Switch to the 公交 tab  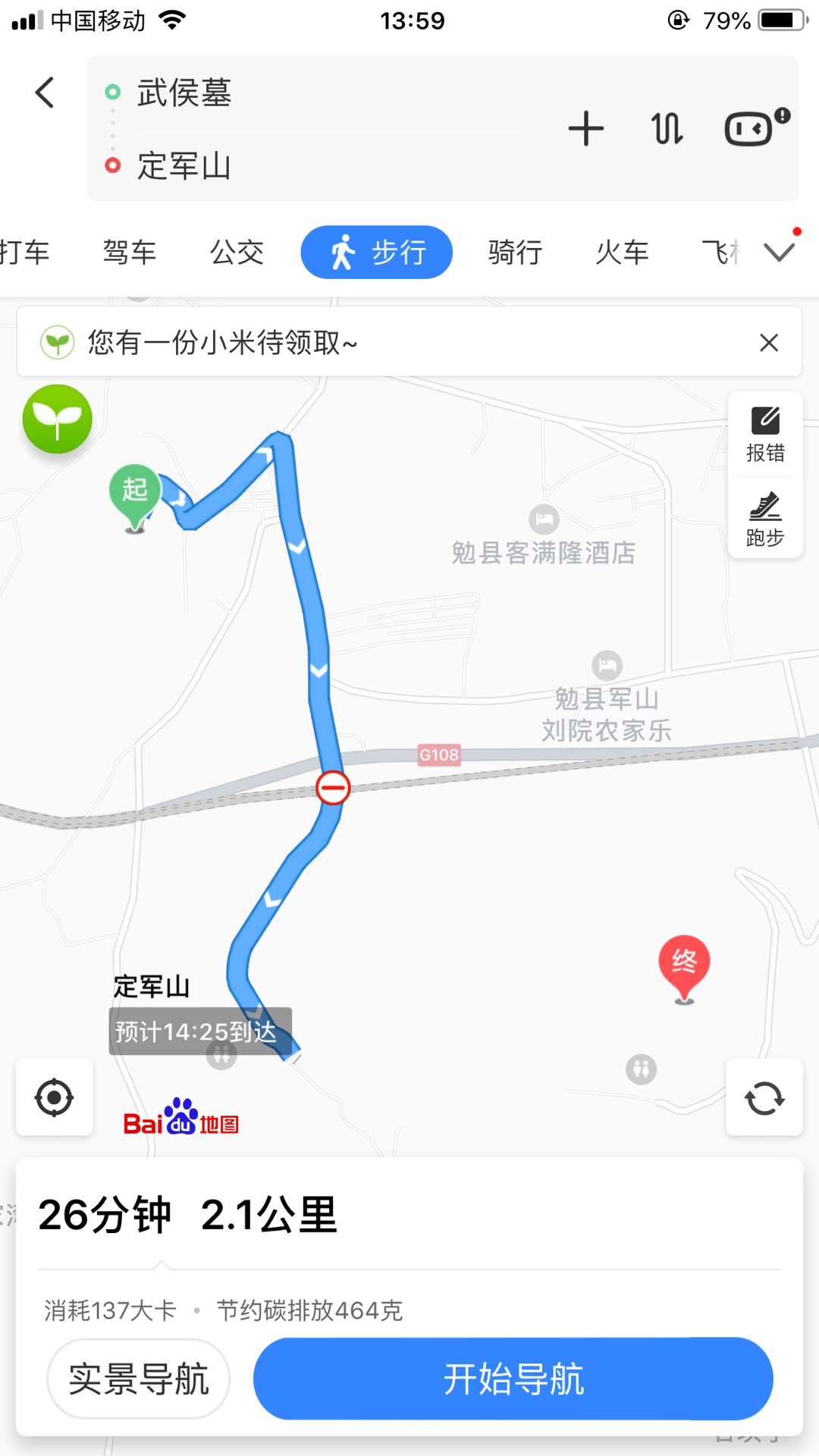pyautogui.click(x=237, y=253)
